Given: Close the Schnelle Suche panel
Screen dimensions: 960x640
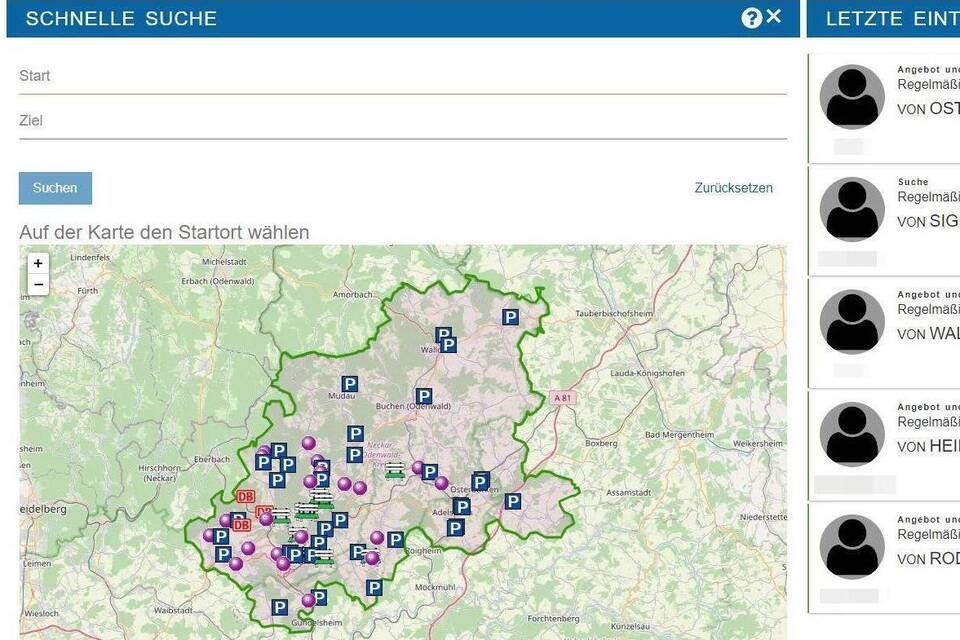Looking at the screenshot, I should tap(774, 17).
